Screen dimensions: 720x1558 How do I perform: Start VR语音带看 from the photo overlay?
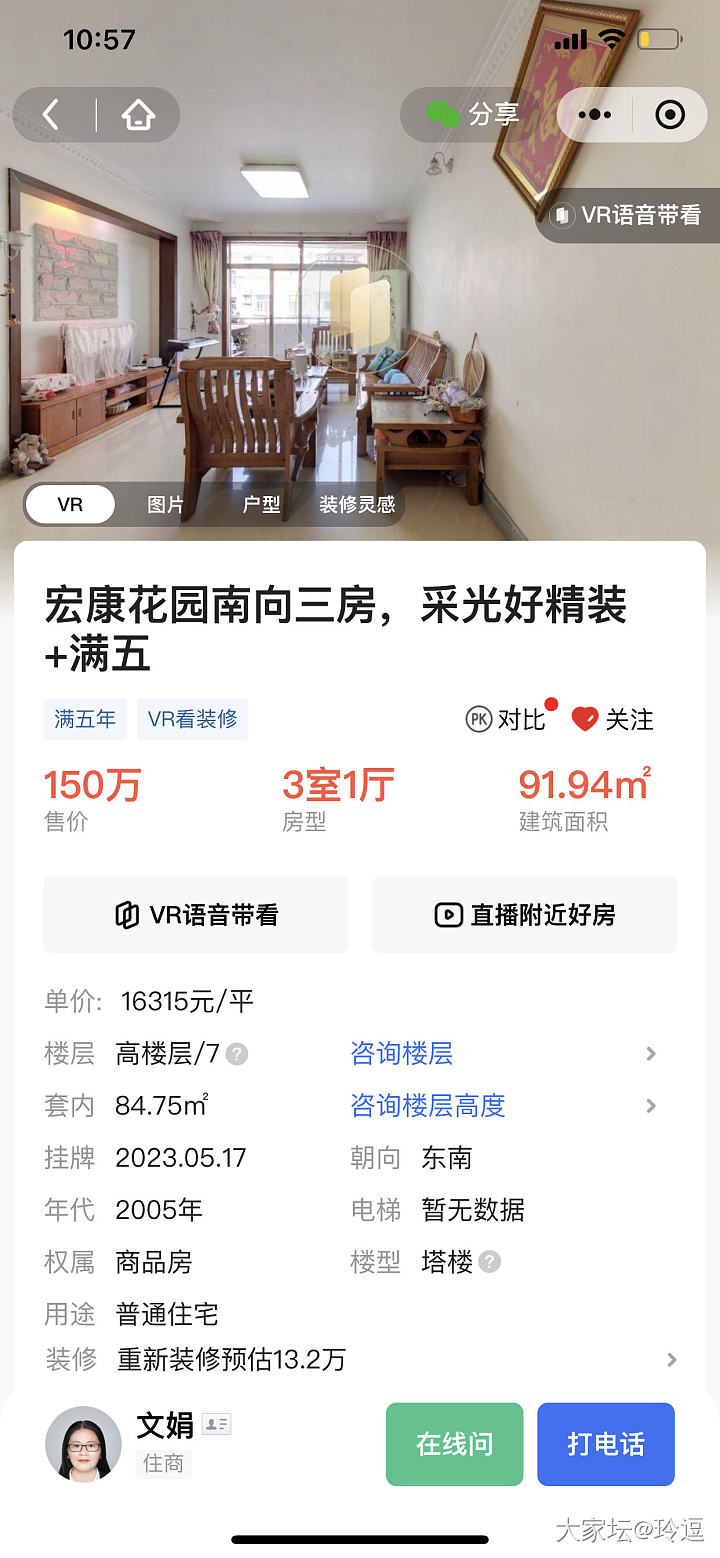point(628,215)
